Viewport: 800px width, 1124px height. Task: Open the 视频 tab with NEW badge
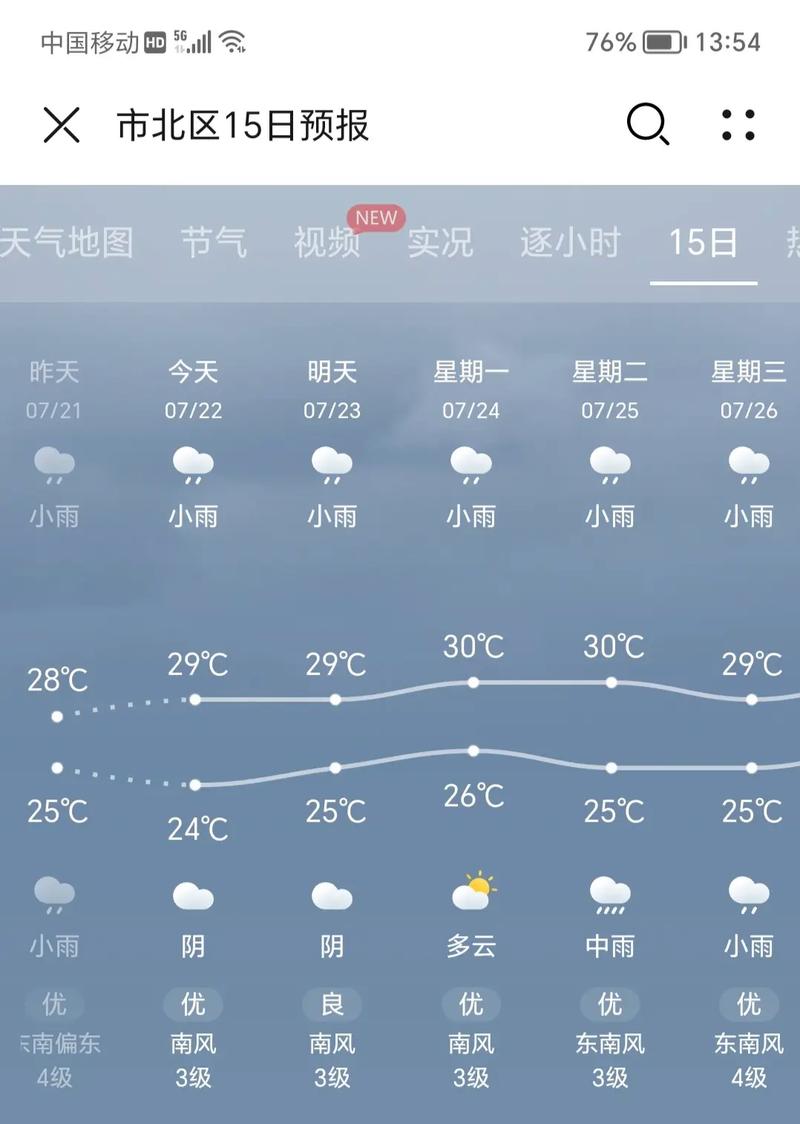pos(324,242)
